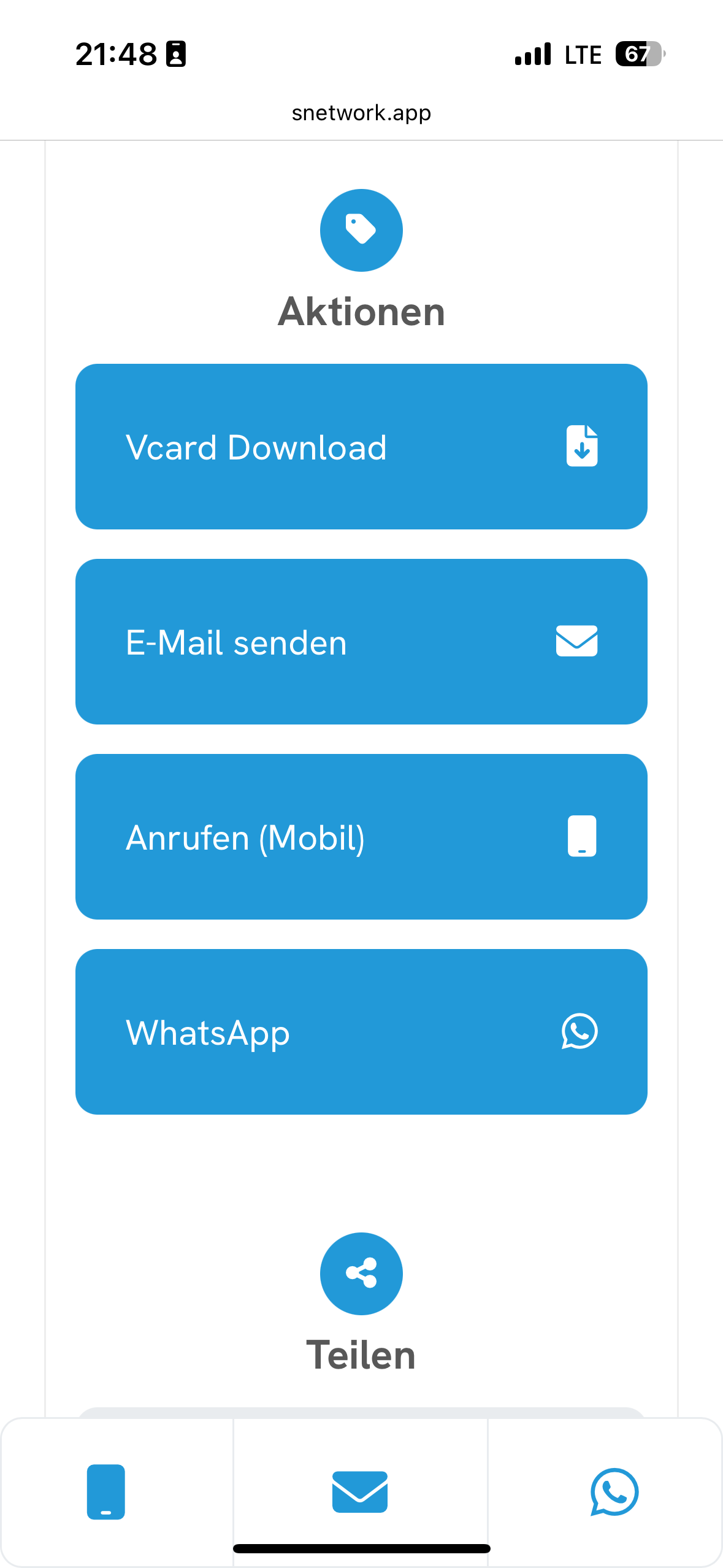Select the E-Mail senden button
The image size is (723, 1568).
click(x=361, y=642)
